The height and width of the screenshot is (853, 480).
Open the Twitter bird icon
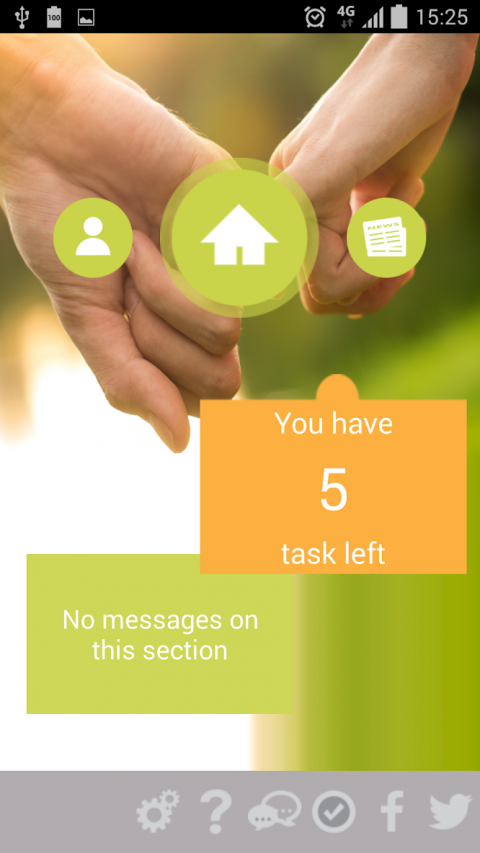(x=451, y=812)
